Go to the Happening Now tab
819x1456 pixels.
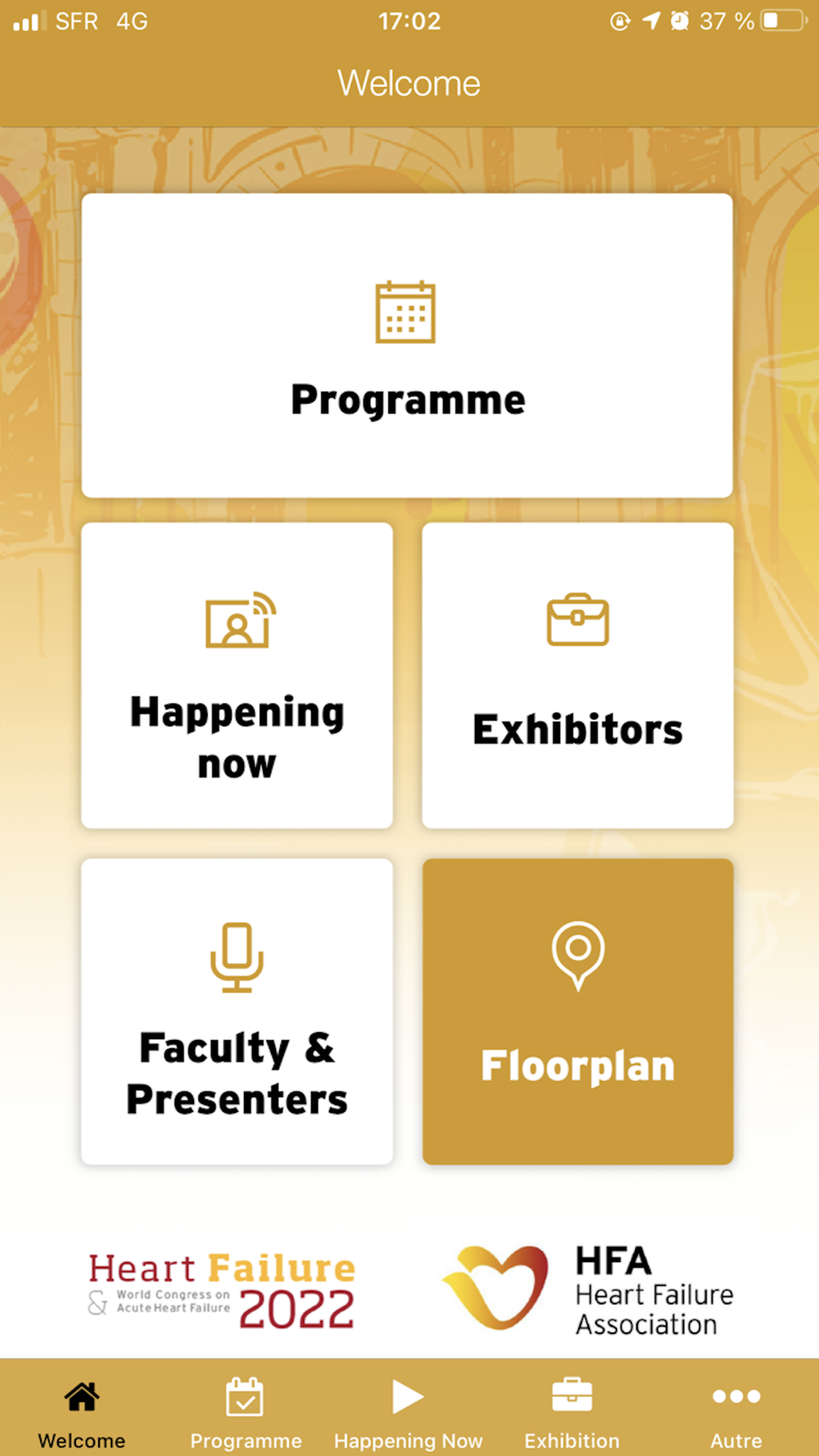coord(408,1410)
